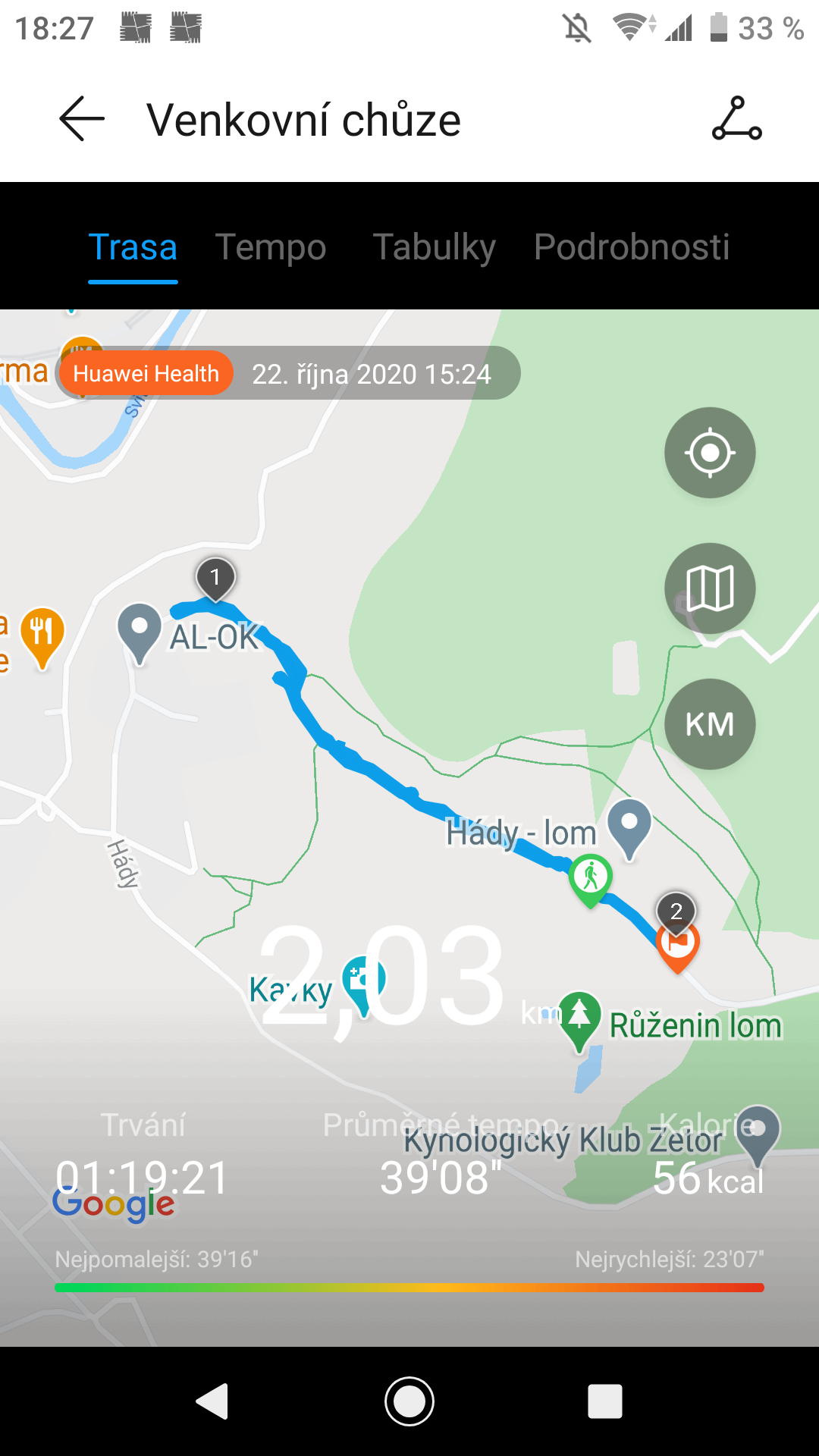
Task: Tap the Huawei Health badge
Action: [x=146, y=373]
